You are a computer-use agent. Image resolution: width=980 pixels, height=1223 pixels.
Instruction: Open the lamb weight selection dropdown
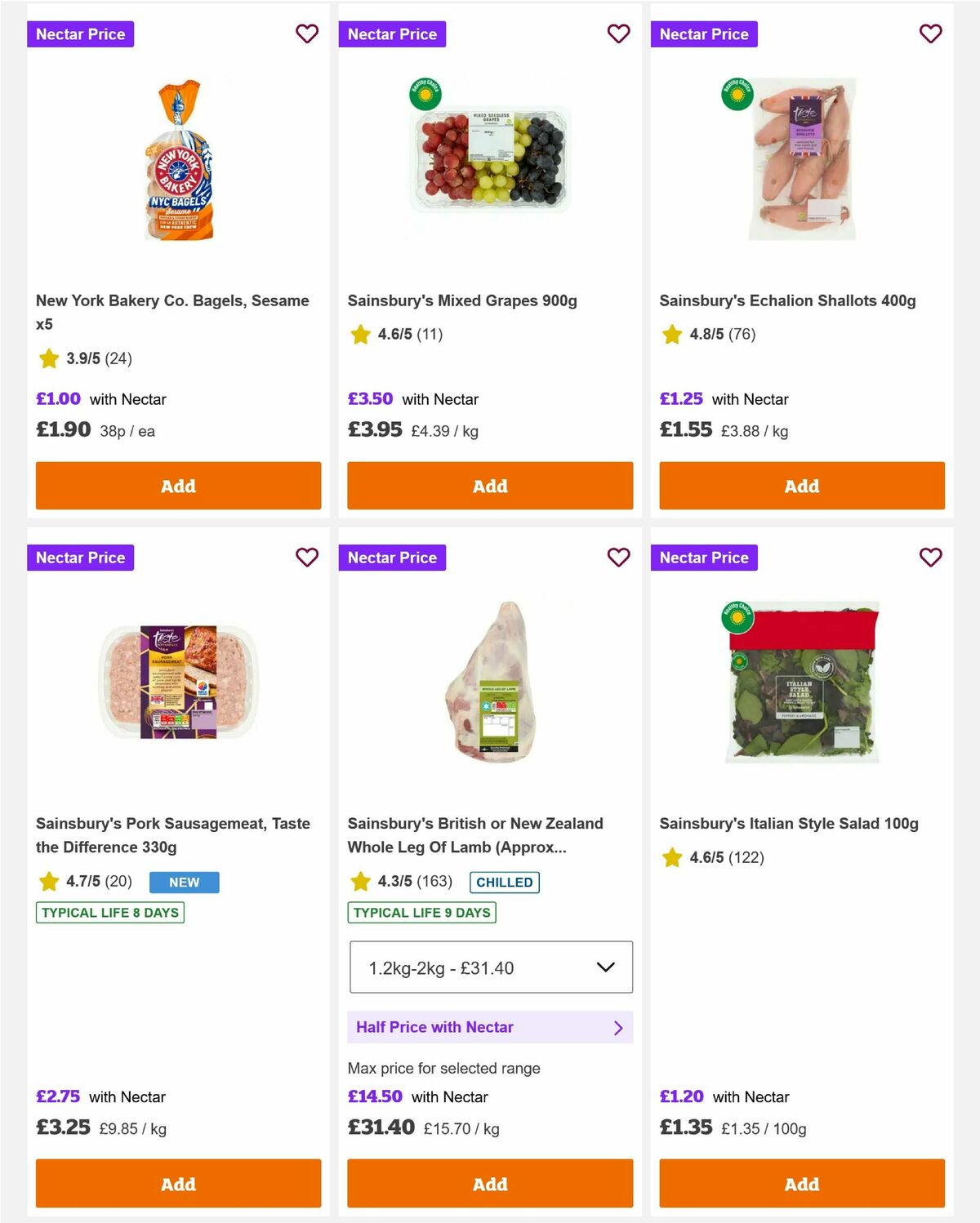coord(490,967)
